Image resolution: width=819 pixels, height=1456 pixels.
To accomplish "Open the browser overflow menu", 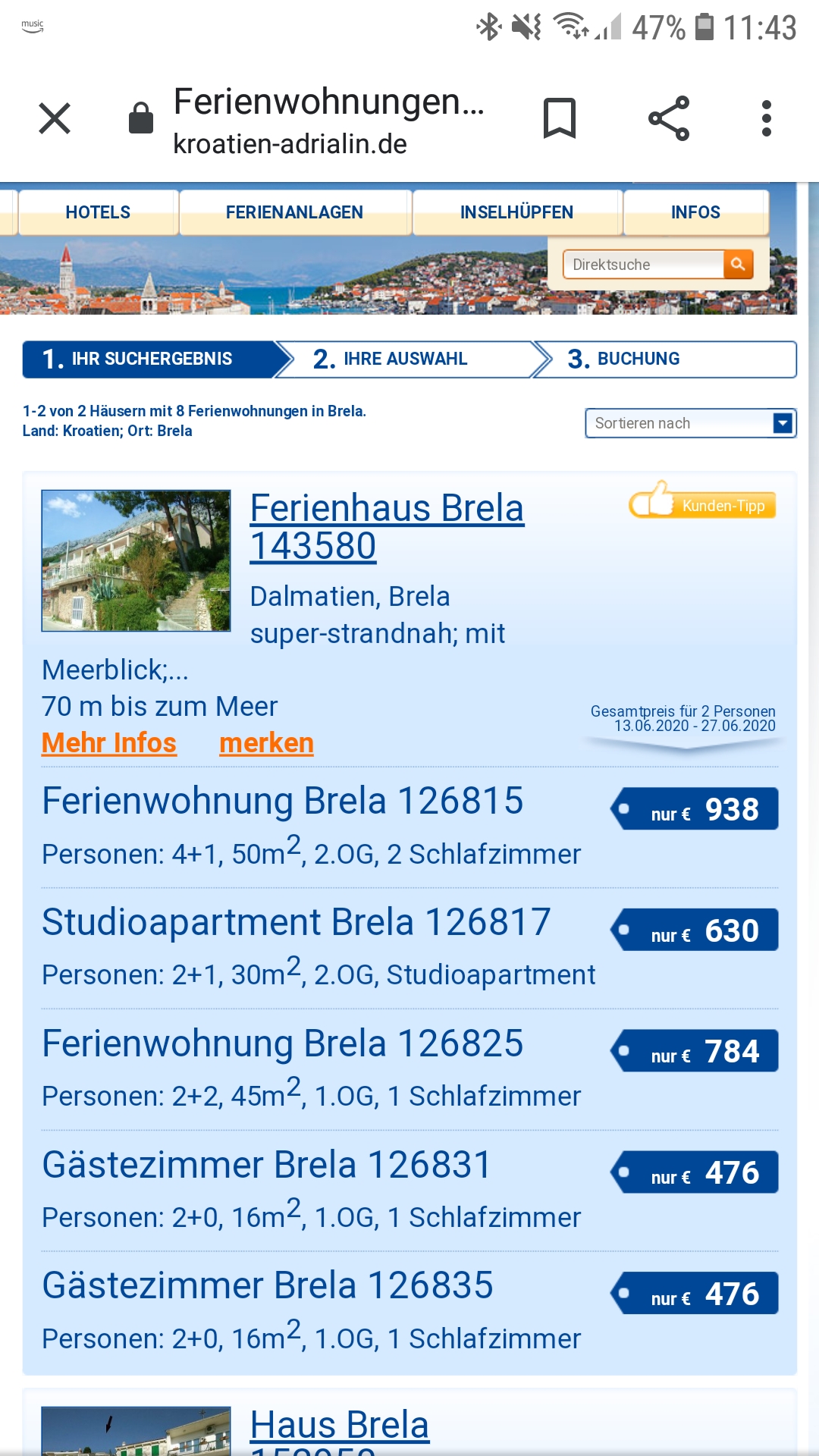I will [767, 119].
